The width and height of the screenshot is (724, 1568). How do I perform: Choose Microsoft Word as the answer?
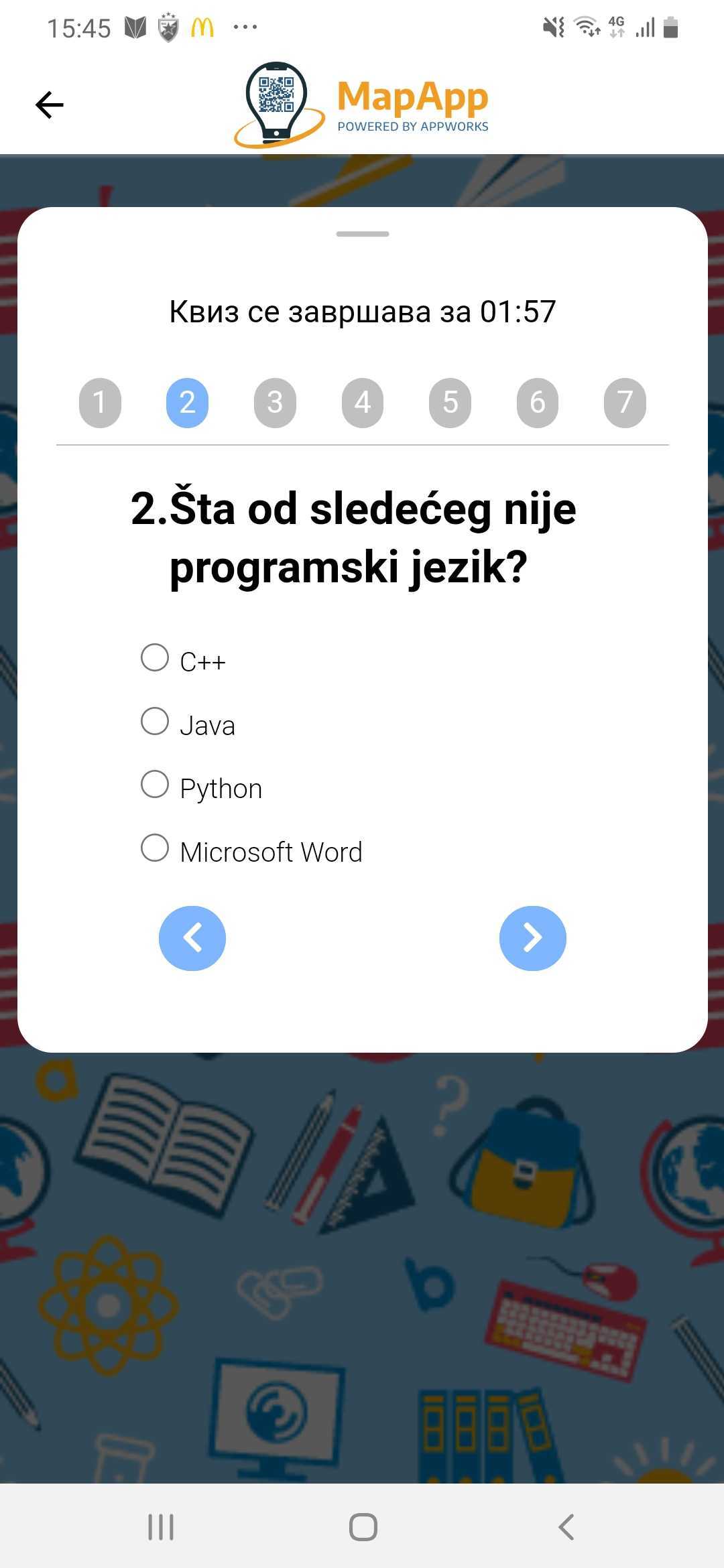(x=155, y=848)
